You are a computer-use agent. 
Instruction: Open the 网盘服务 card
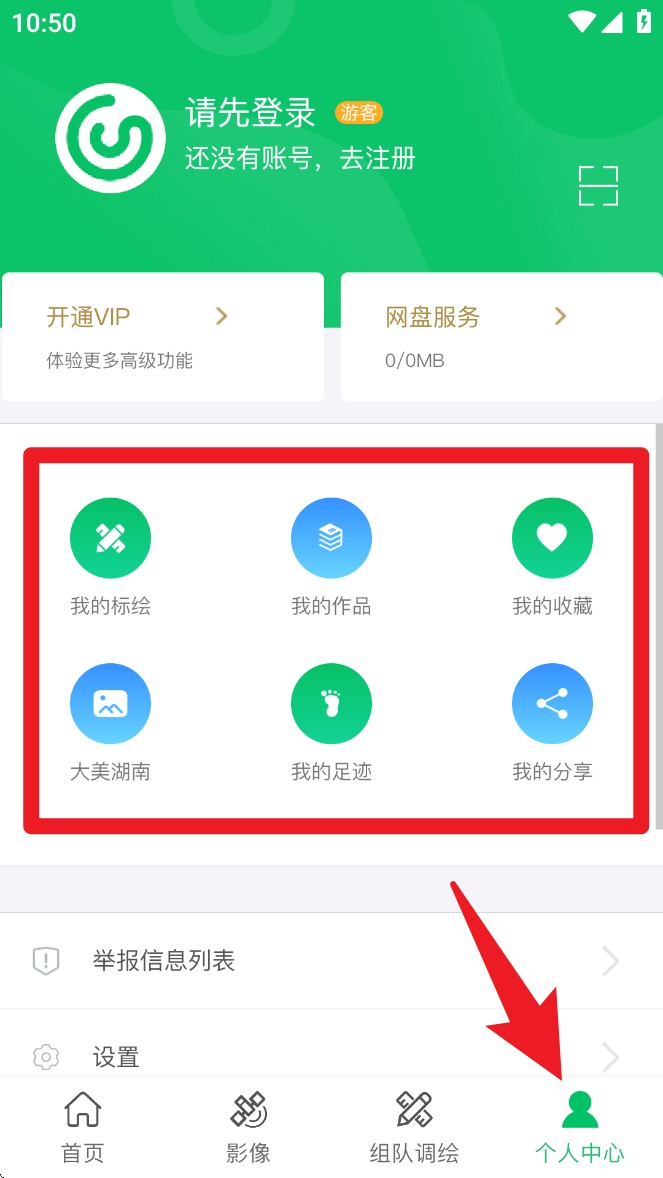pyautogui.click(x=500, y=336)
